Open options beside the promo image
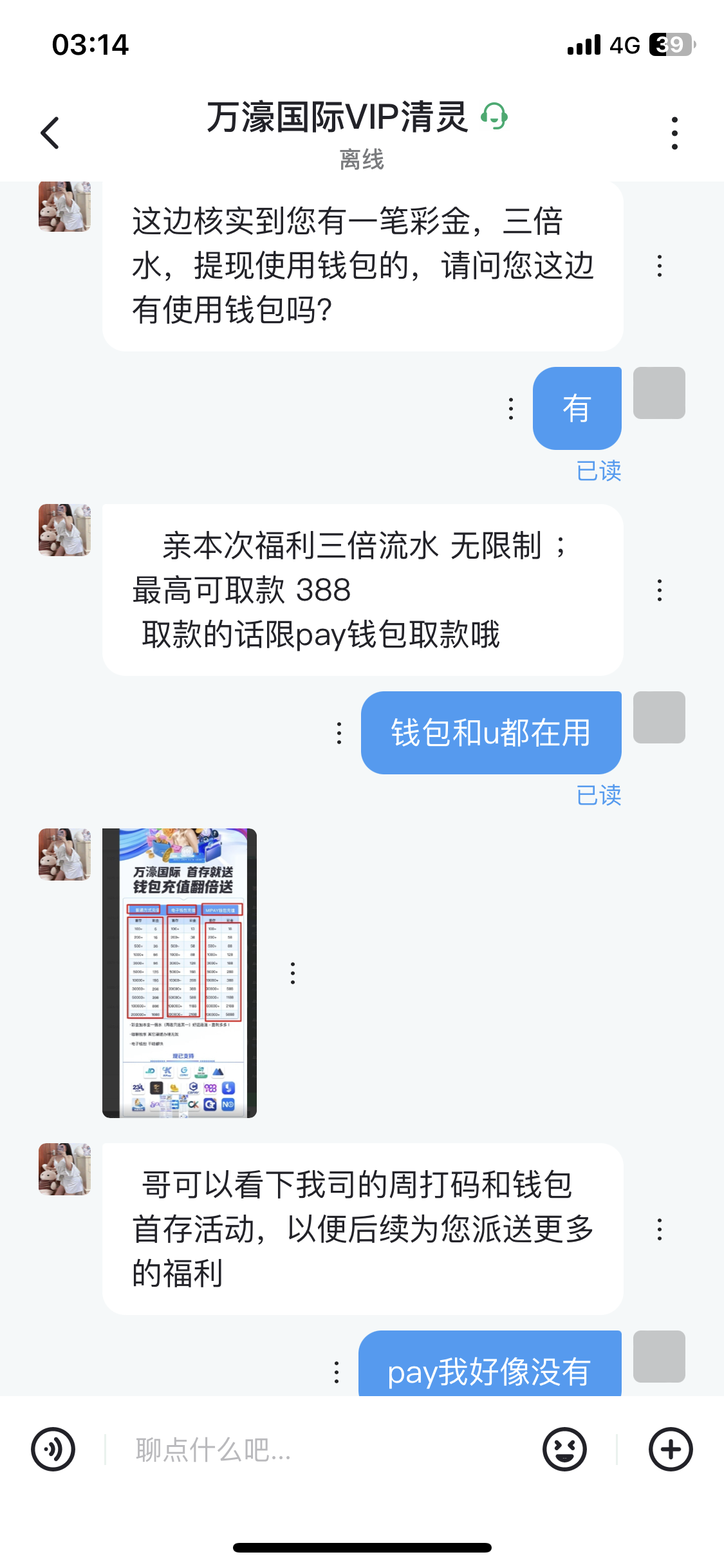The image size is (724, 1568). [x=293, y=973]
